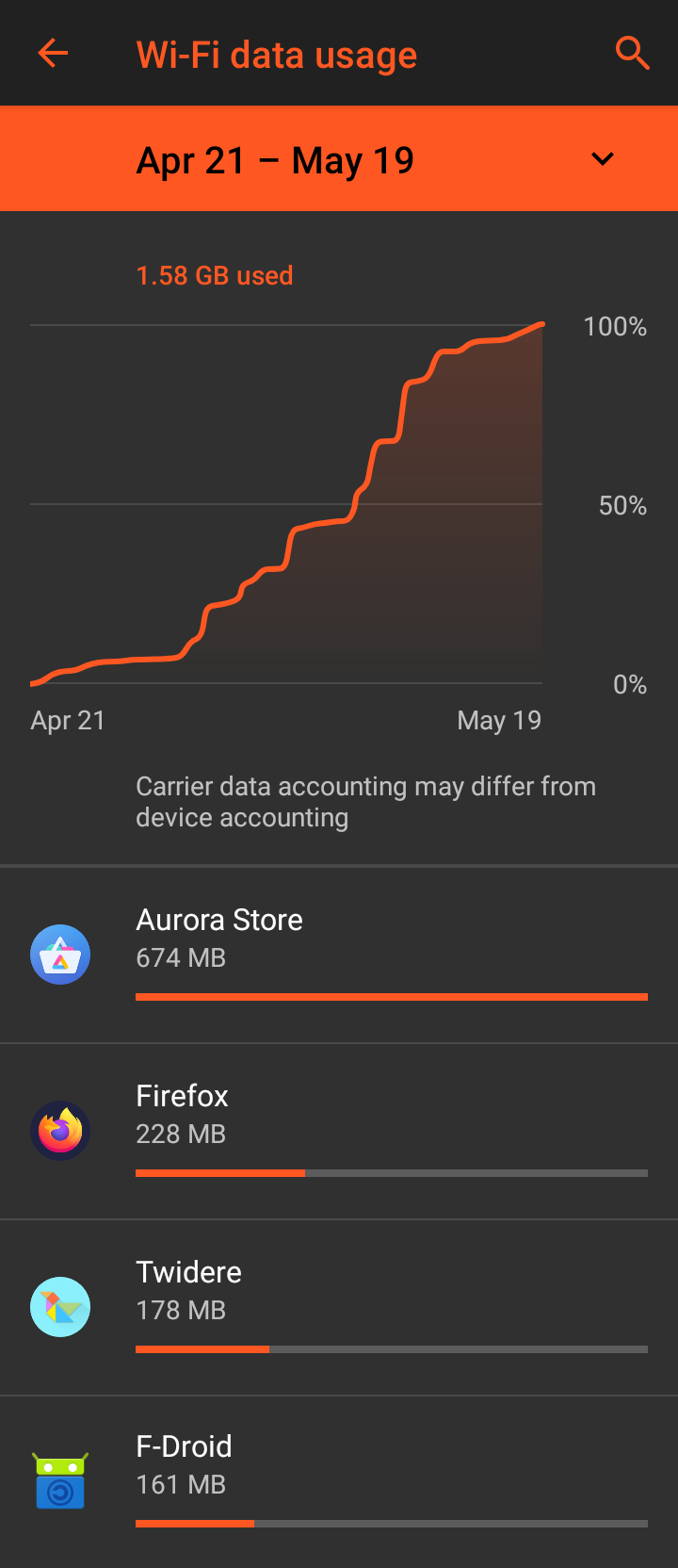Open search in data usage
This screenshot has height=1568, width=678.
pyautogui.click(x=632, y=54)
